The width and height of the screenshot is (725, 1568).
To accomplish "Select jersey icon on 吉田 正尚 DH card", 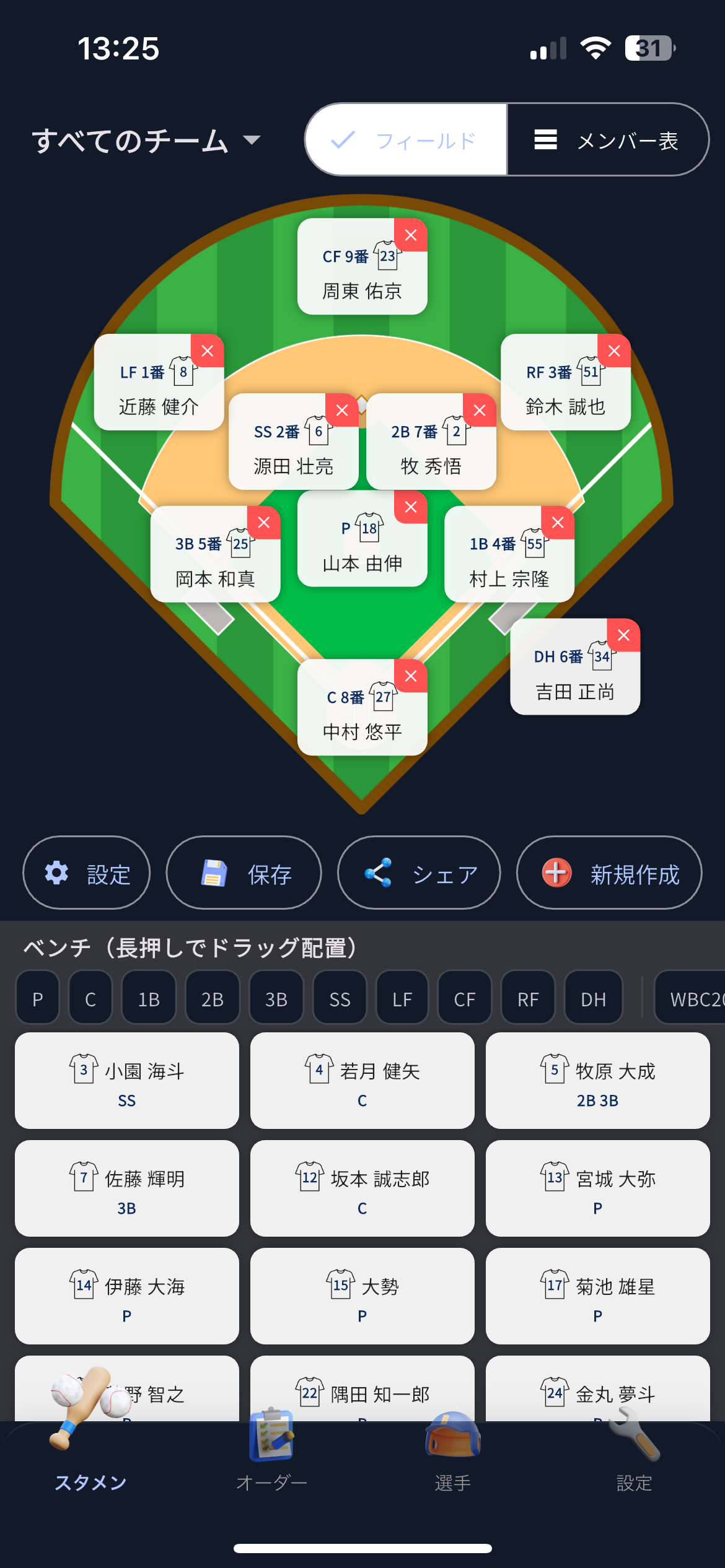I will coord(600,656).
